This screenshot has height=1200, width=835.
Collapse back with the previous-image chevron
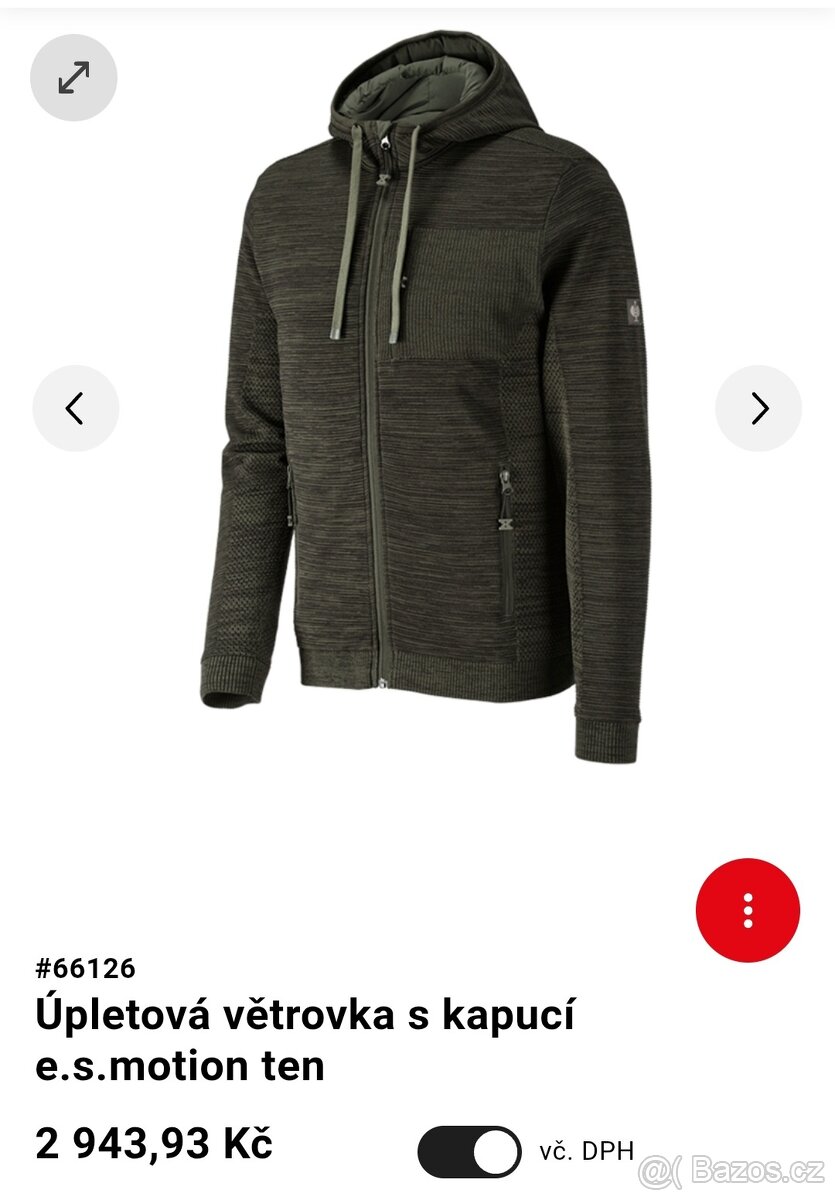click(x=74, y=408)
